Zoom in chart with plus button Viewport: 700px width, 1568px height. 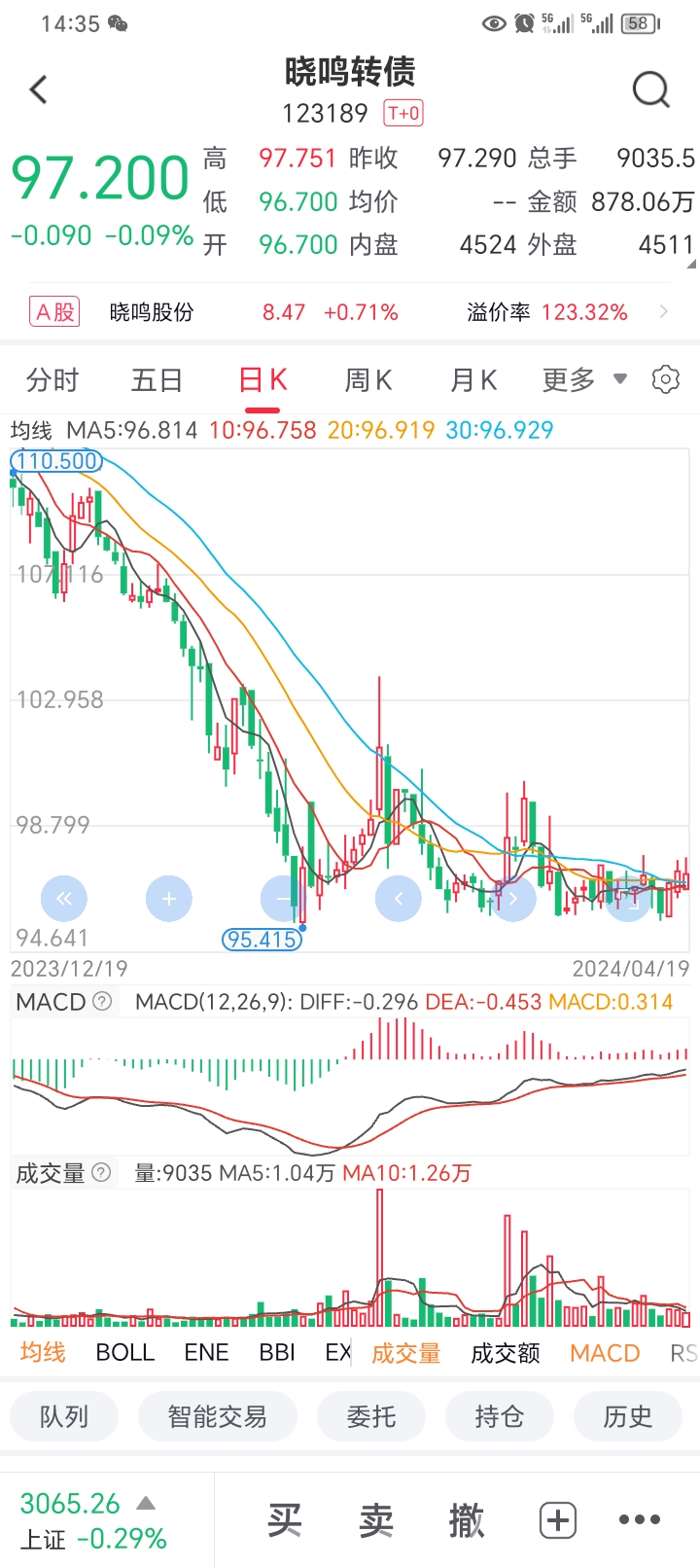tap(169, 899)
